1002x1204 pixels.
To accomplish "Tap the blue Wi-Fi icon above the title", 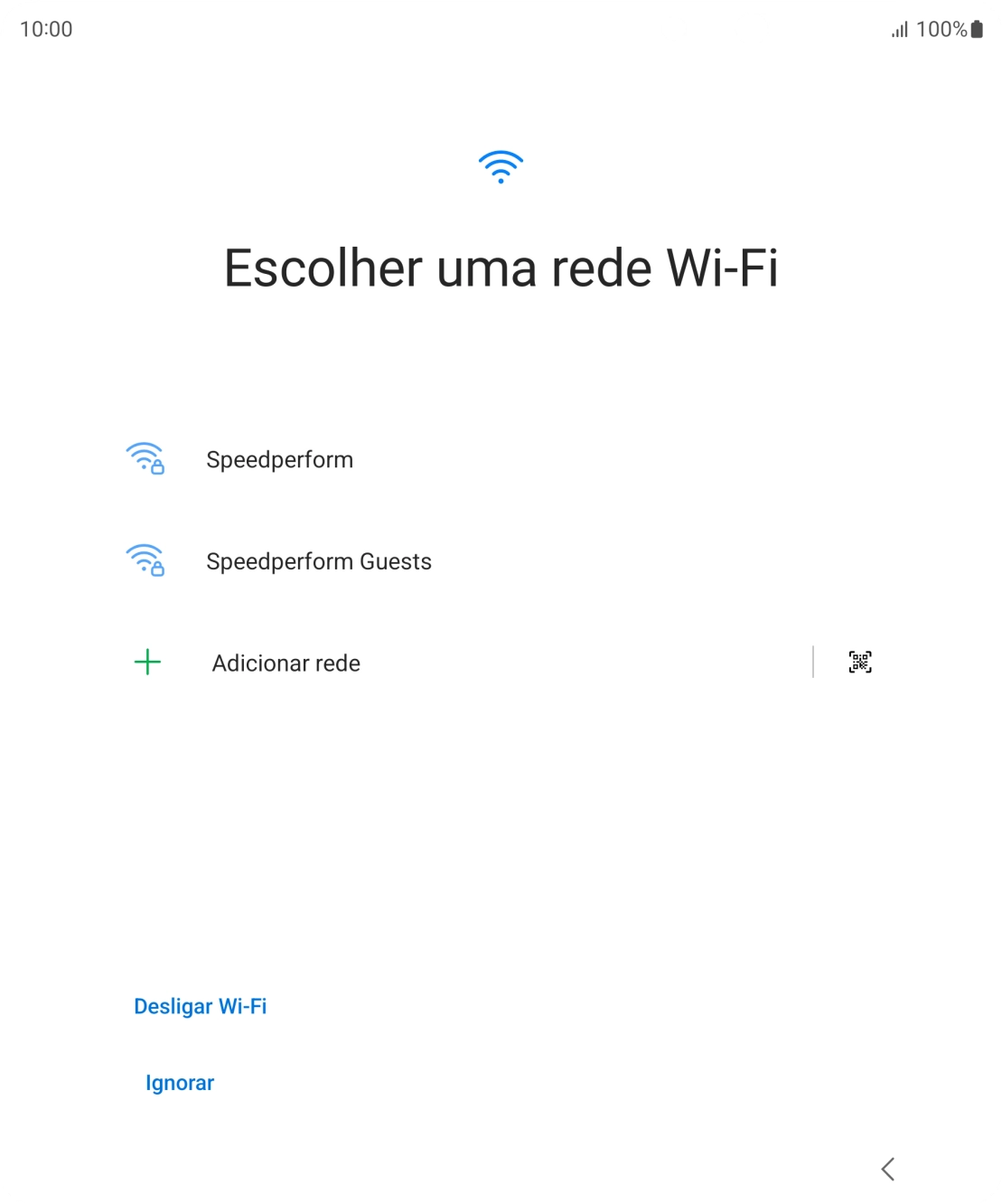I will point(501,167).
